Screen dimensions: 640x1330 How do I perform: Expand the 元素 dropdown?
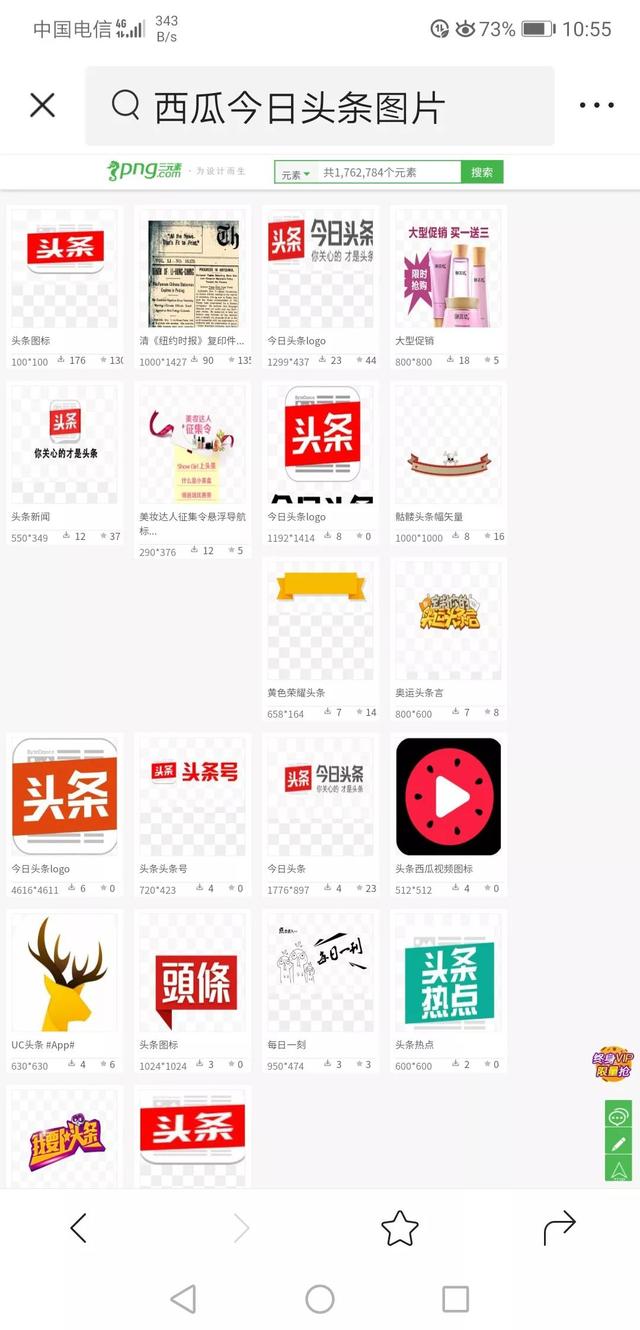tap(296, 173)
